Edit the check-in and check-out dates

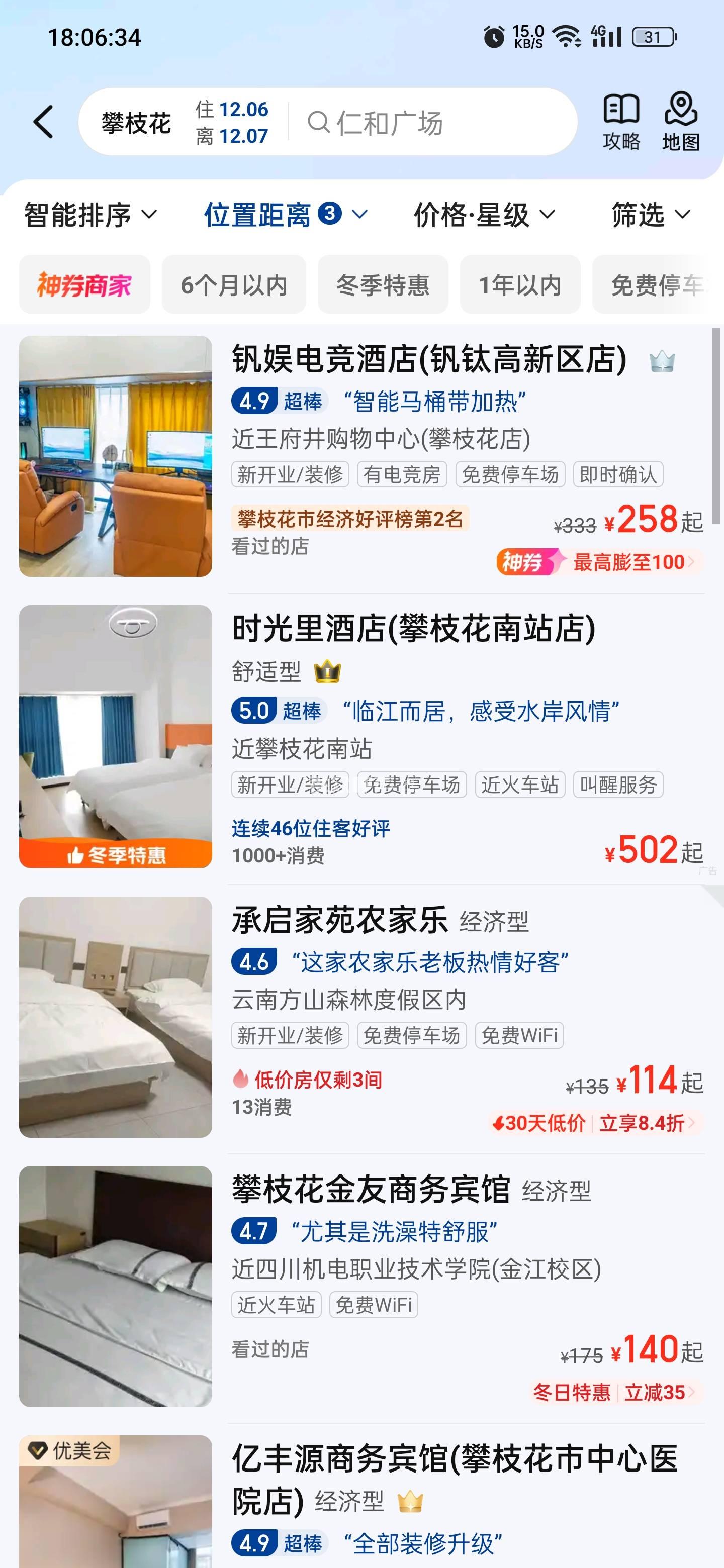[231, 122]
